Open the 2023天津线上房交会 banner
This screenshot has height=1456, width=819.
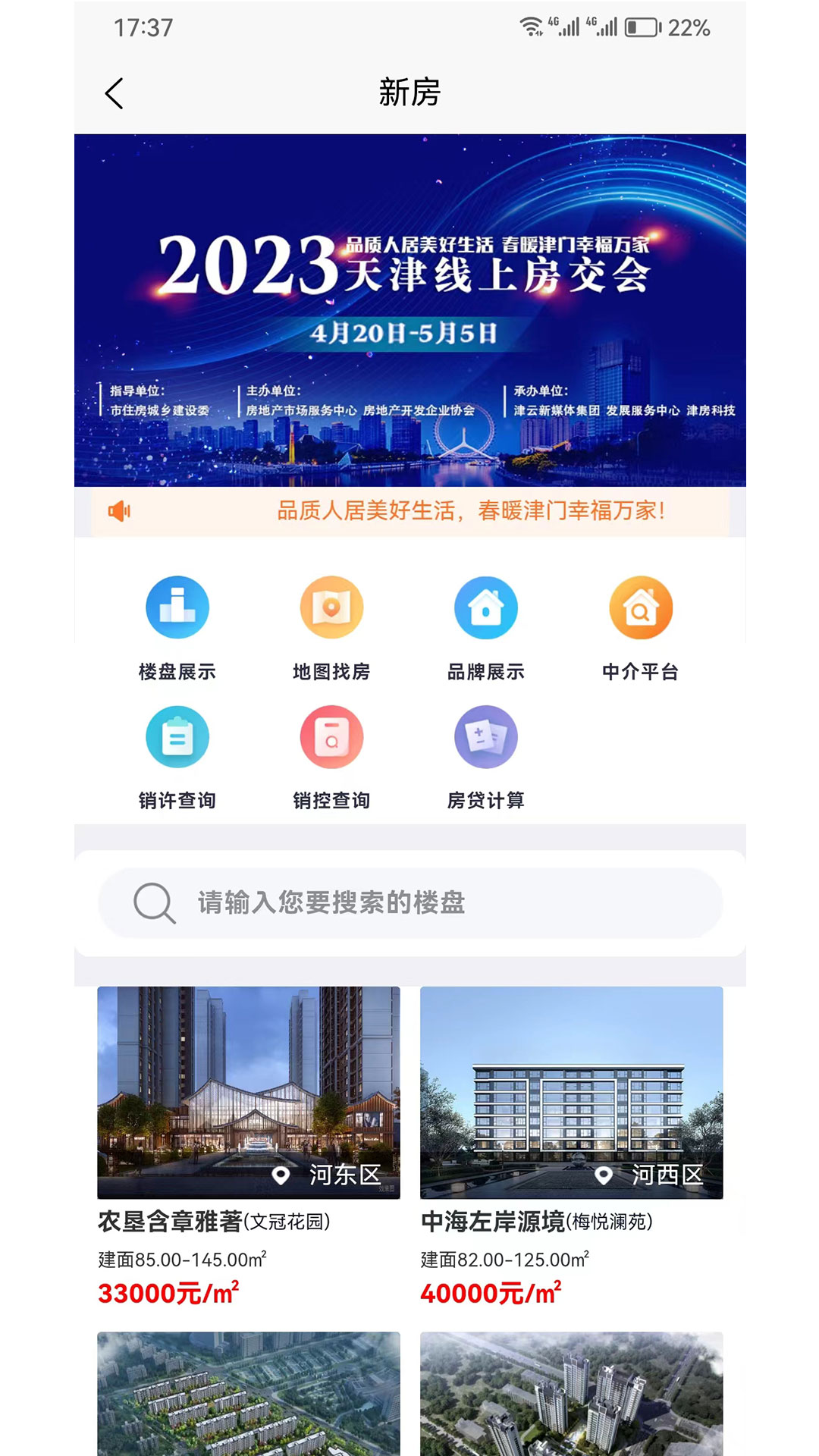[409, 309]
